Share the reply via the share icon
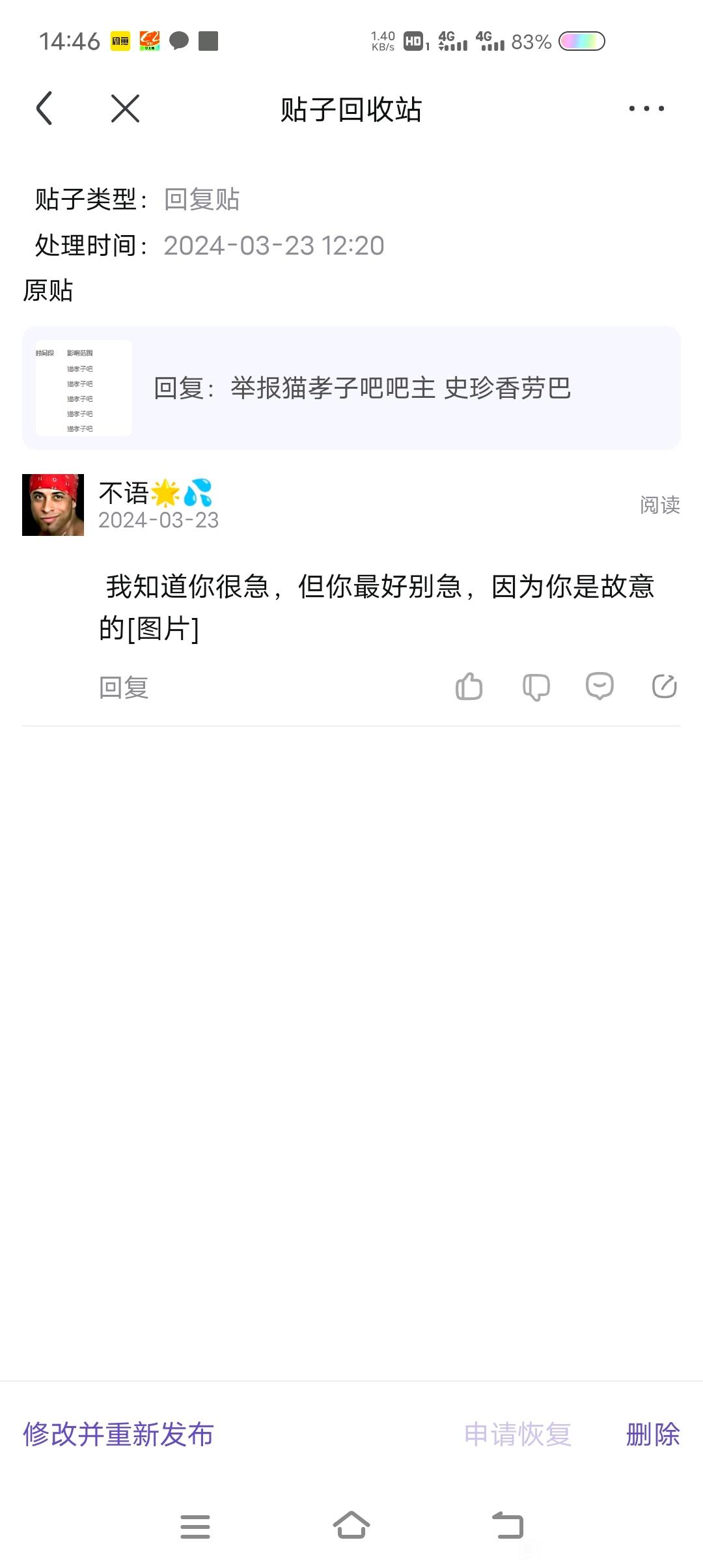This screenshot has width=703, height=1568. (x=665, y=686)
